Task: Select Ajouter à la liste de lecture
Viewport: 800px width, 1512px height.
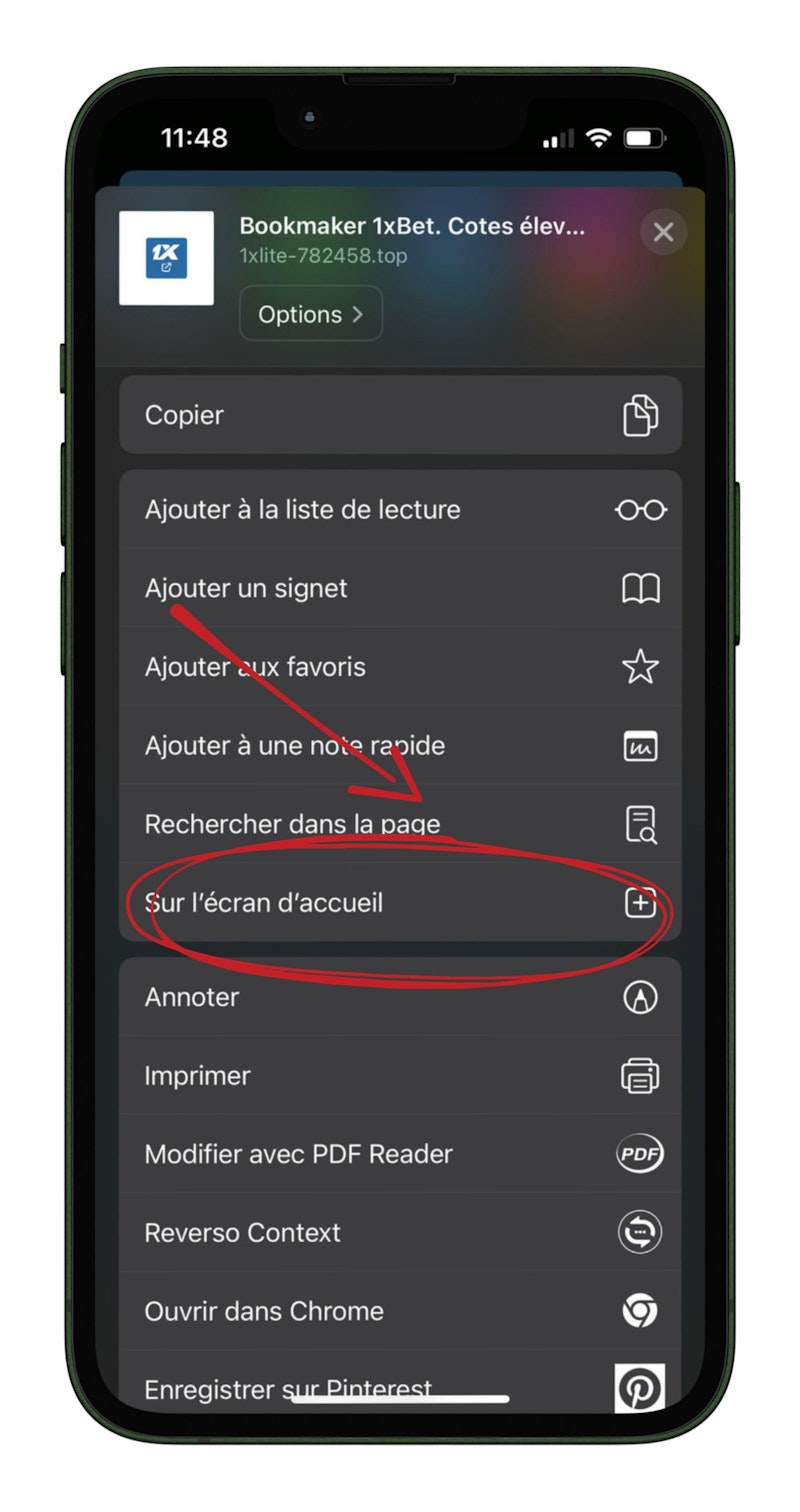Action: 400,509
